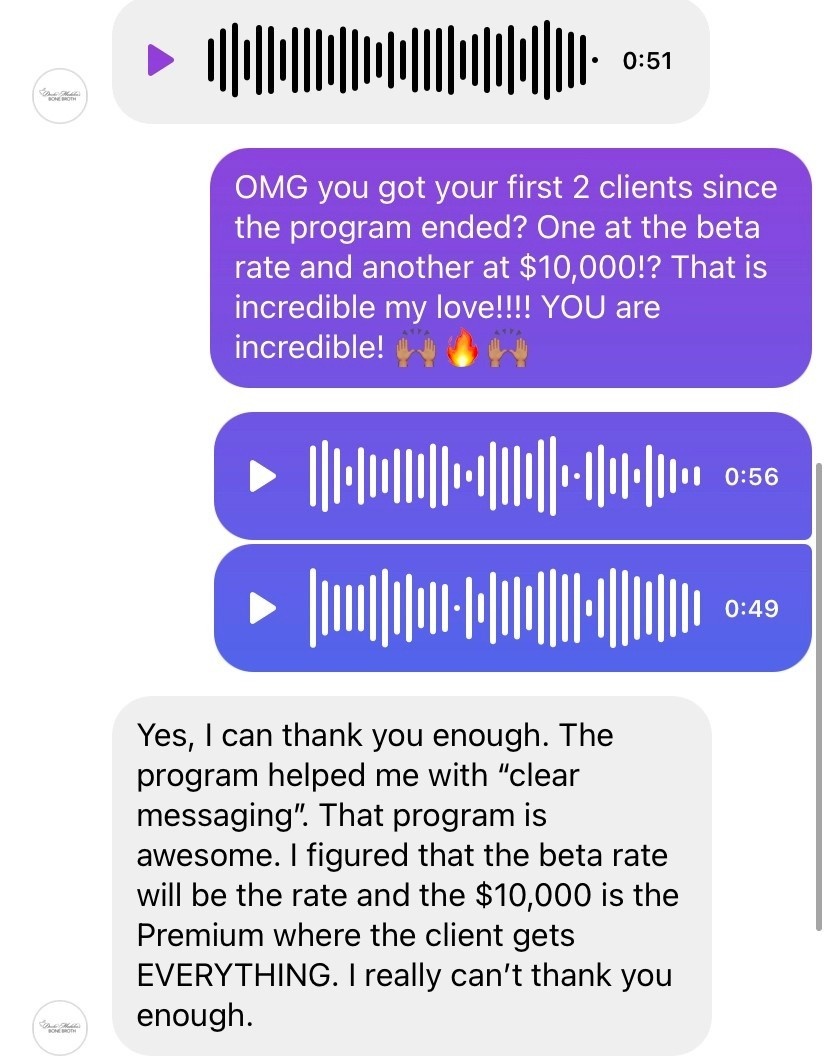Open sender's avatar beside the 'thank you enough' message

[60, 1025]
